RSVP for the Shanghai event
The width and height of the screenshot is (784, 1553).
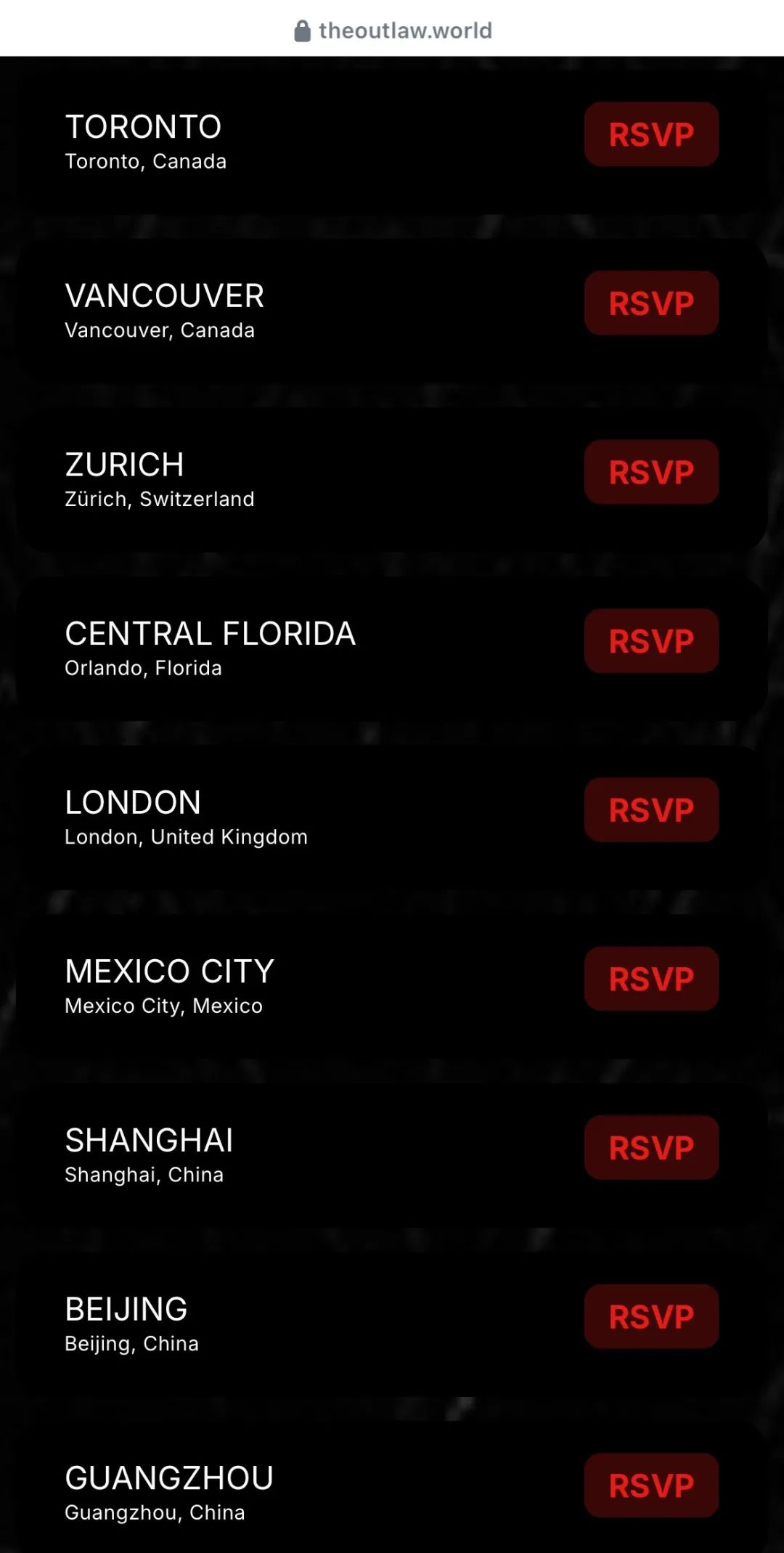pyautogui.click(x=651, y=1147)
